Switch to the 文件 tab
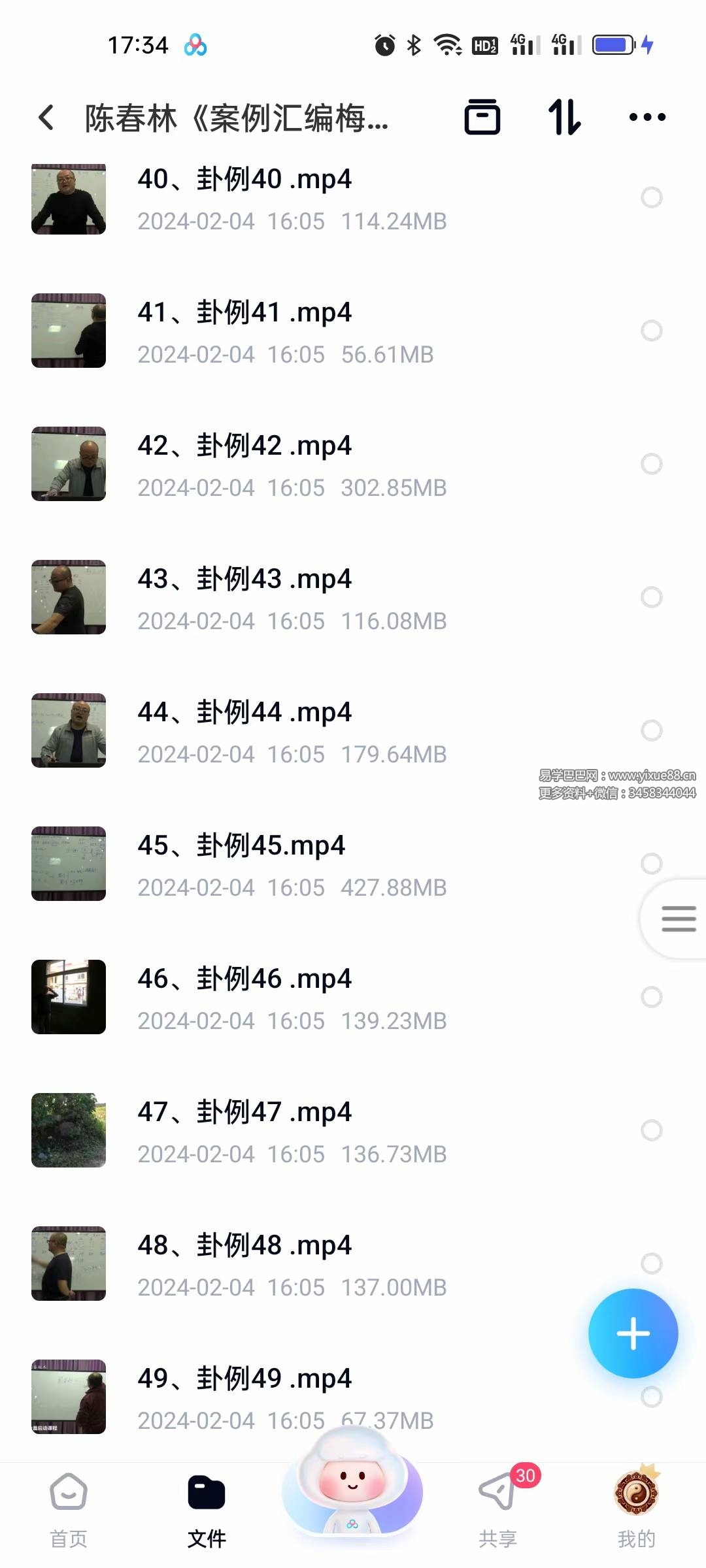The height and width of the screenshot is (1568, 706). tap(207, 1511)
